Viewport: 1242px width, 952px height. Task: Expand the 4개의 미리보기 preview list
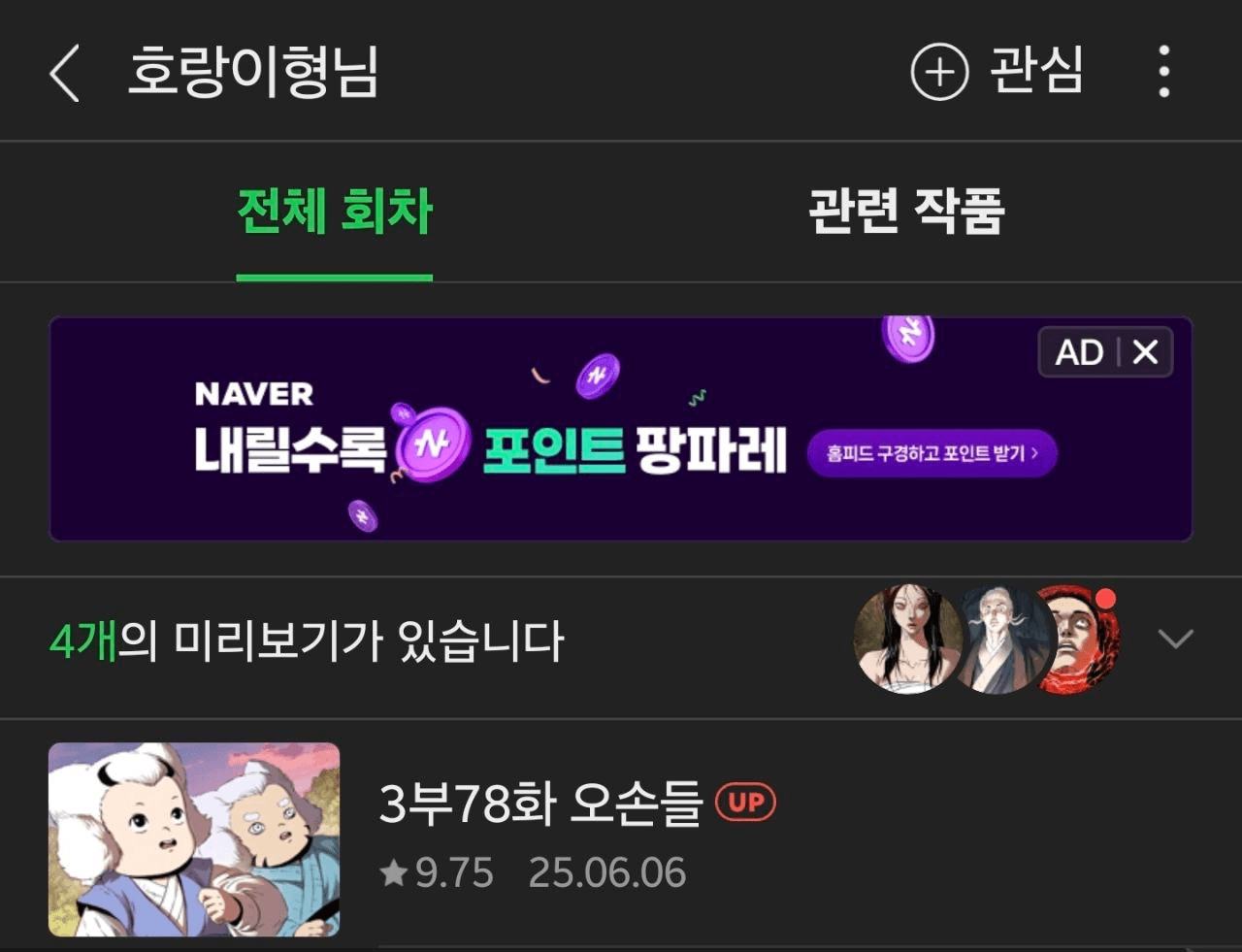pyautogui.click(x=1175, y=640)
